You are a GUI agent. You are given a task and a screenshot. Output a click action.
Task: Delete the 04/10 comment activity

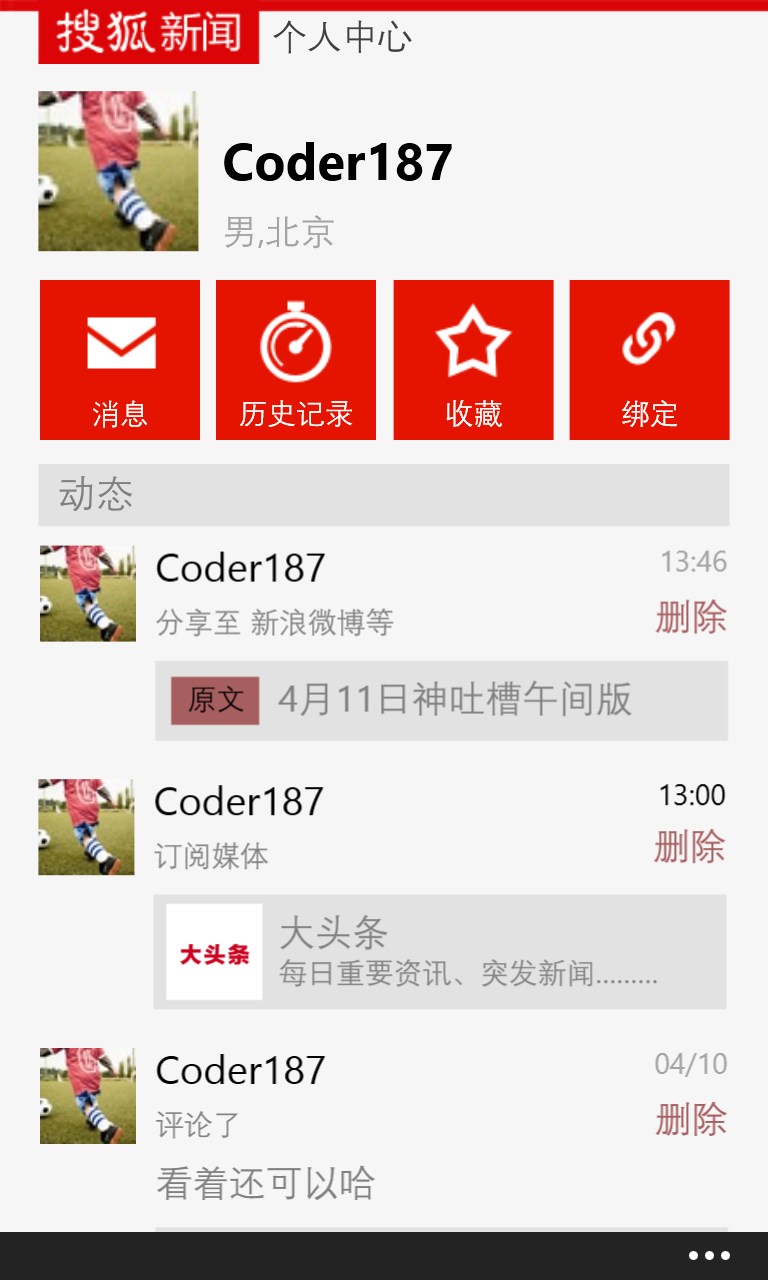(690, 1119)
